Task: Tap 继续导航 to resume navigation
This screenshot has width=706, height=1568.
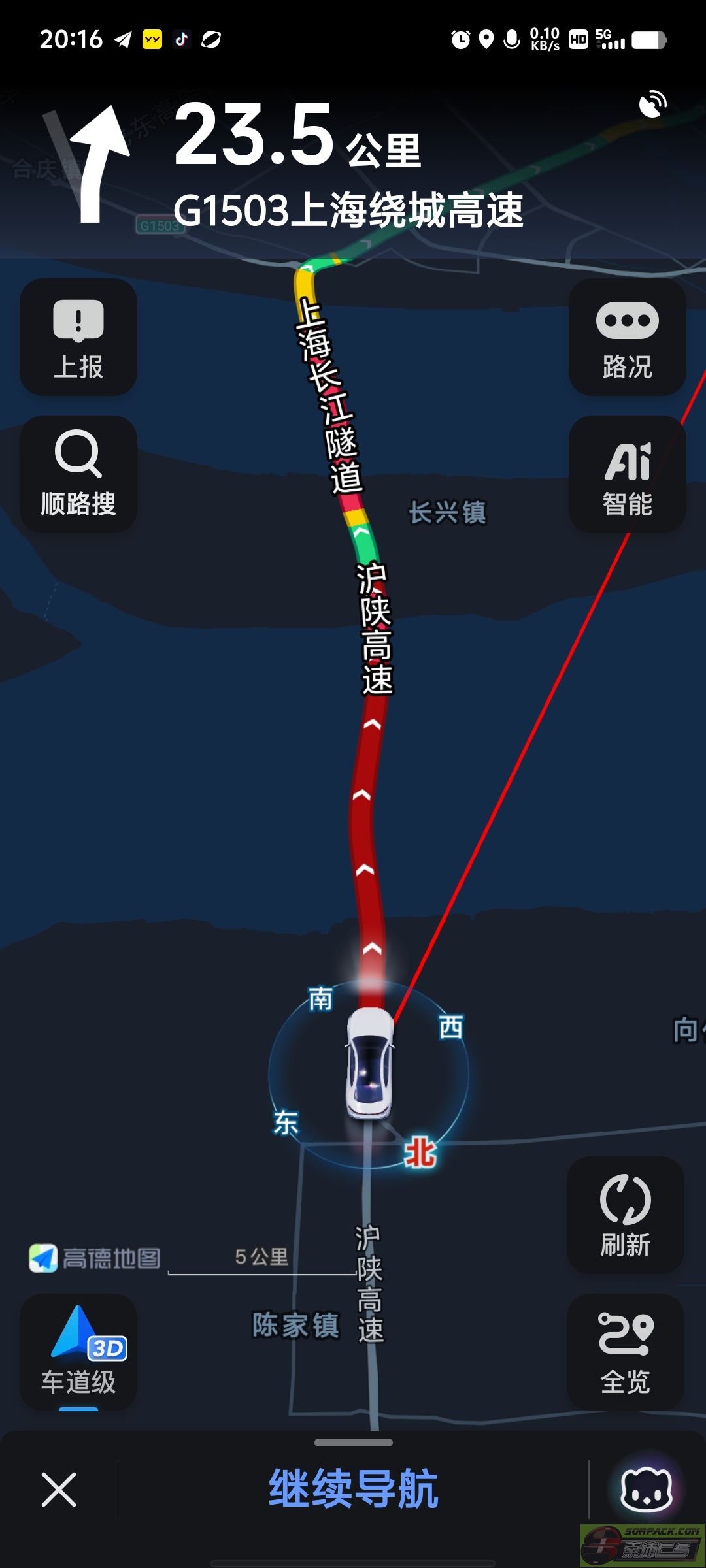Action: pos(354,1489)
